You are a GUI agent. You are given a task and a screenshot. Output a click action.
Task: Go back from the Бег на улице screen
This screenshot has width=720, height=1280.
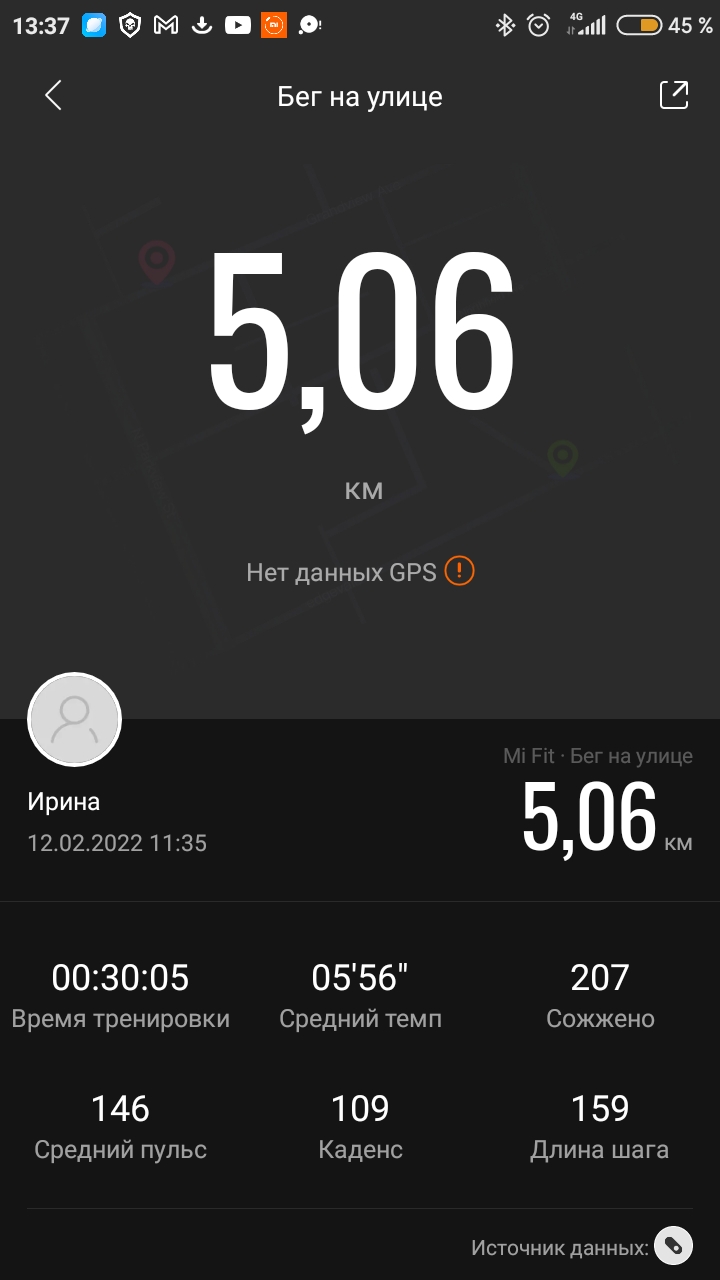[53, 96]
